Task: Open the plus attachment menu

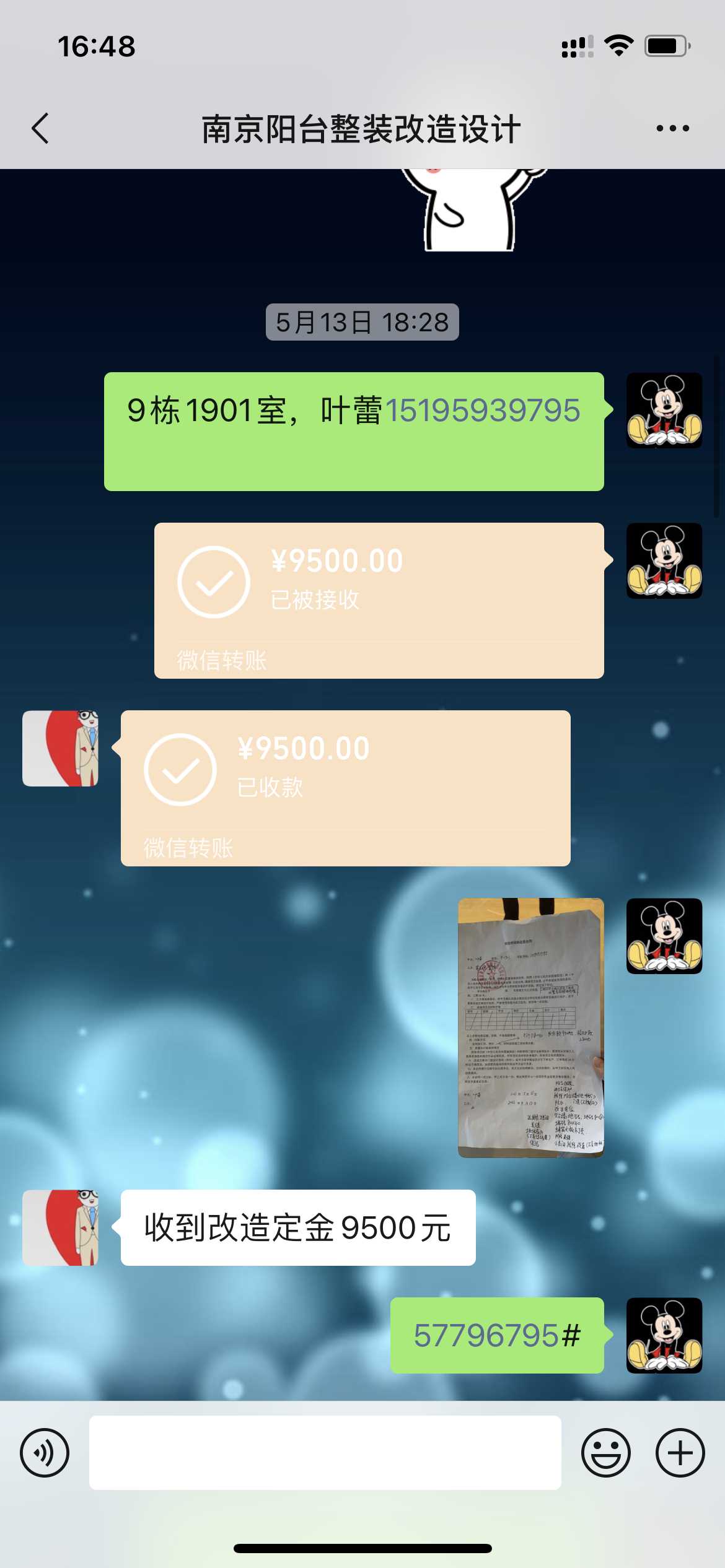Action: point(680,1452)
